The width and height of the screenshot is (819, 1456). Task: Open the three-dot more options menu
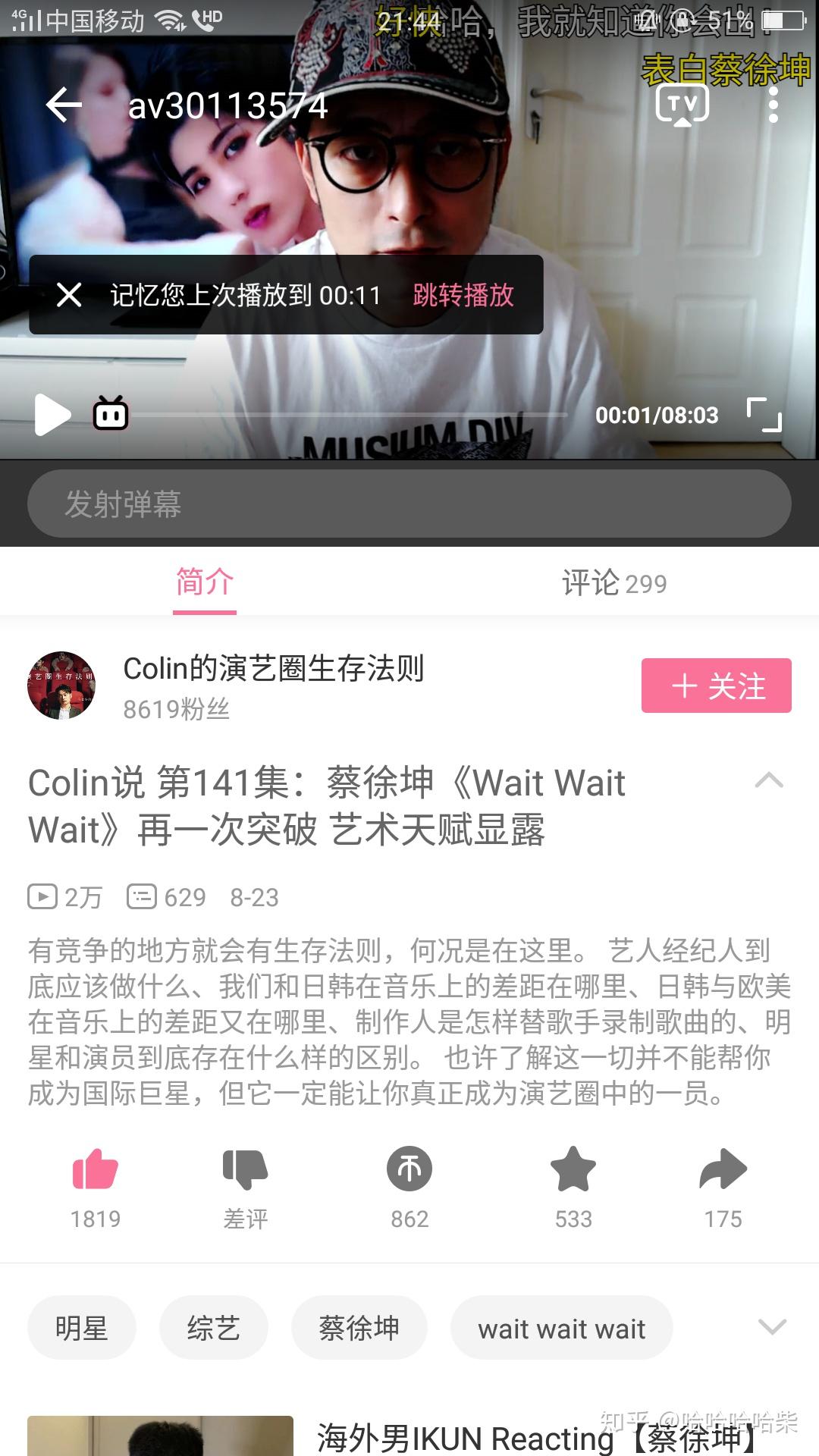click(x=773, y=106)
